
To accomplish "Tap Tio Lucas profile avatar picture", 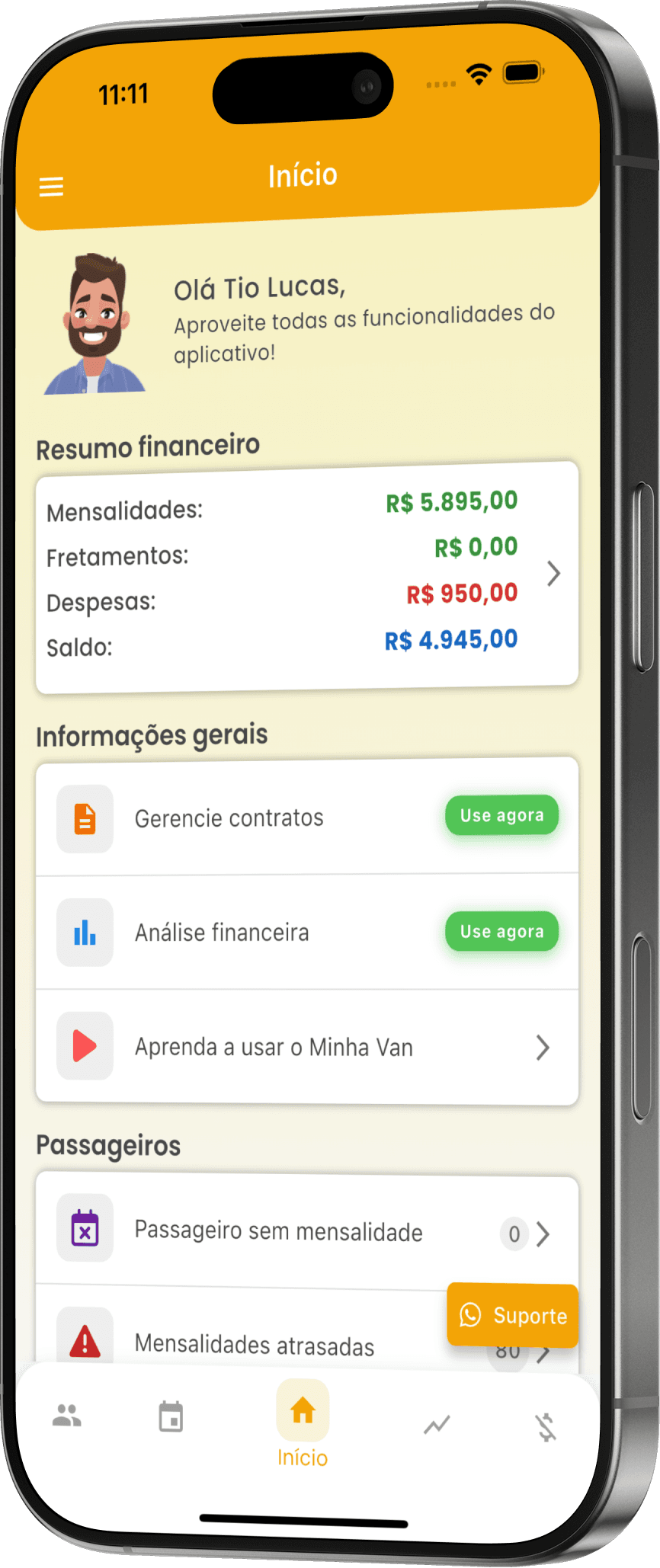I will tap(95, 324).
